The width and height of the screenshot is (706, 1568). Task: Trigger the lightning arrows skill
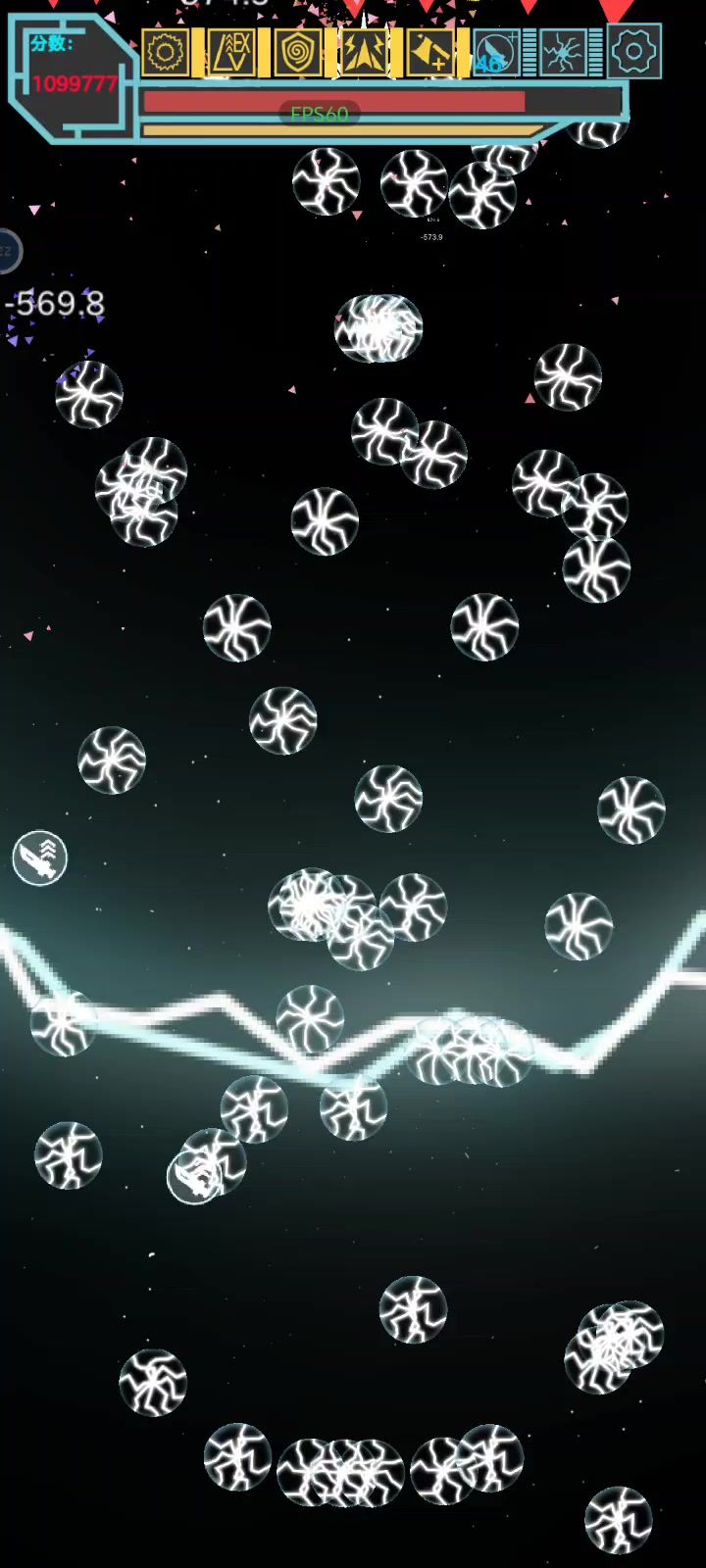pyautogui.click(x=364, y=52)
